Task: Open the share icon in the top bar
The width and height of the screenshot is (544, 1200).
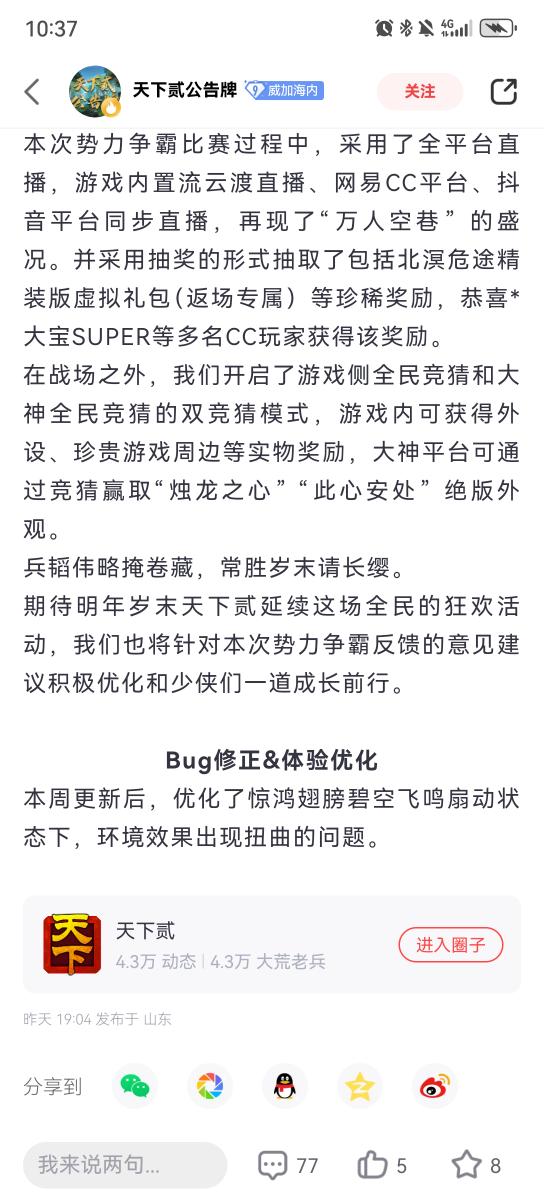Action: pos(504,91)
